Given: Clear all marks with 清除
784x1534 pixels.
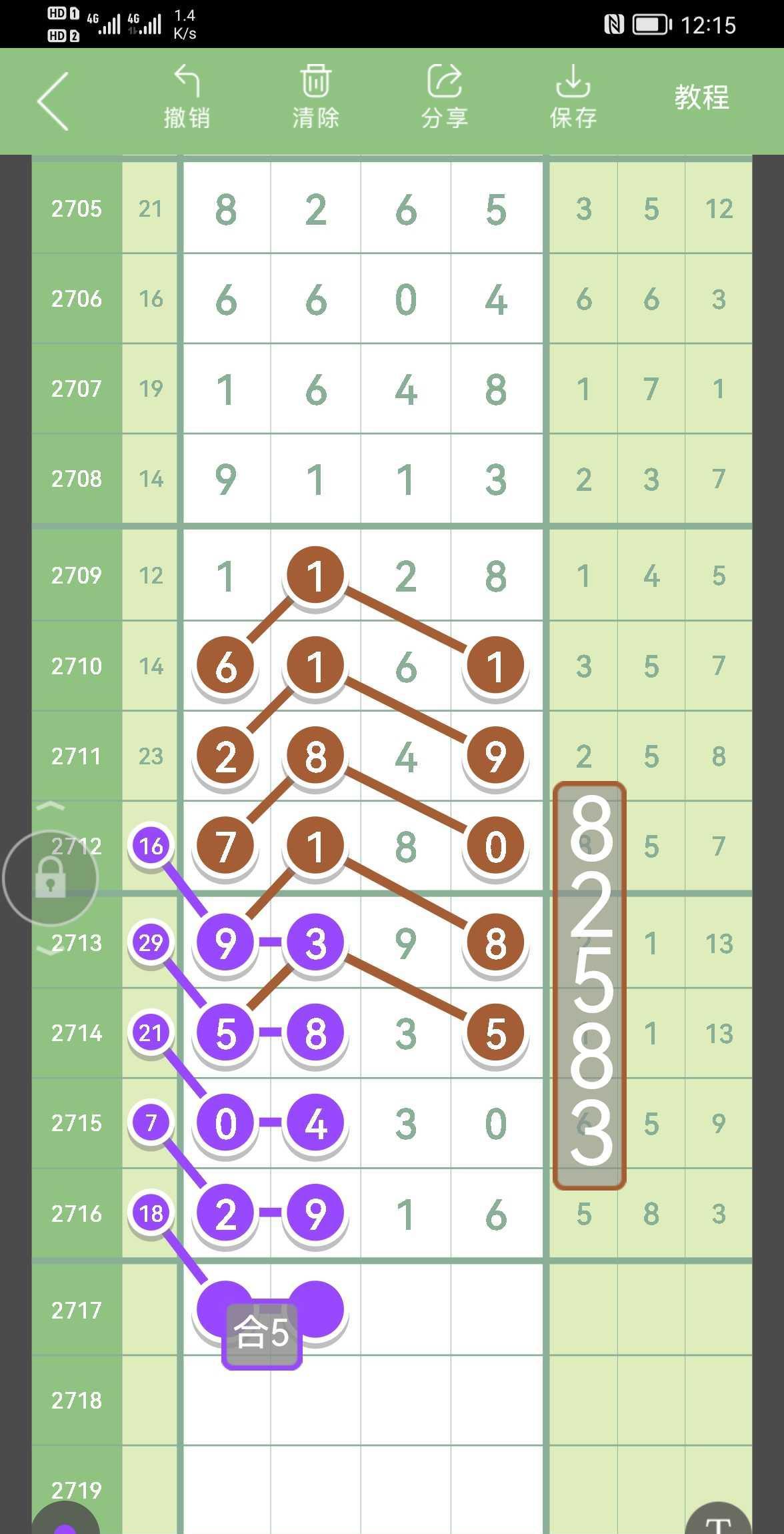Looking at the screenshot, I should 315,97.
